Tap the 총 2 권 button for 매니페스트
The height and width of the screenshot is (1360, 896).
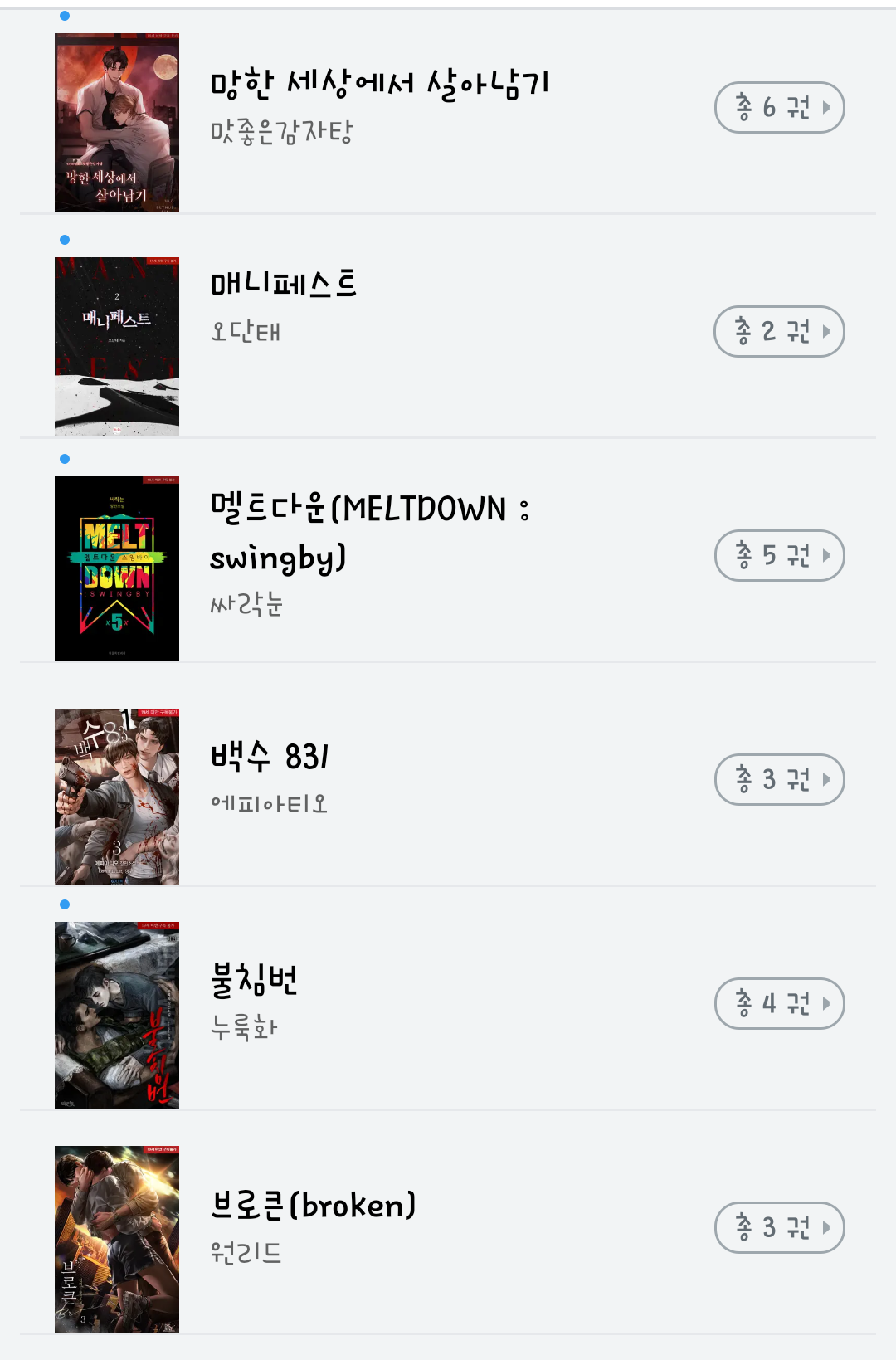pos(779,331)
